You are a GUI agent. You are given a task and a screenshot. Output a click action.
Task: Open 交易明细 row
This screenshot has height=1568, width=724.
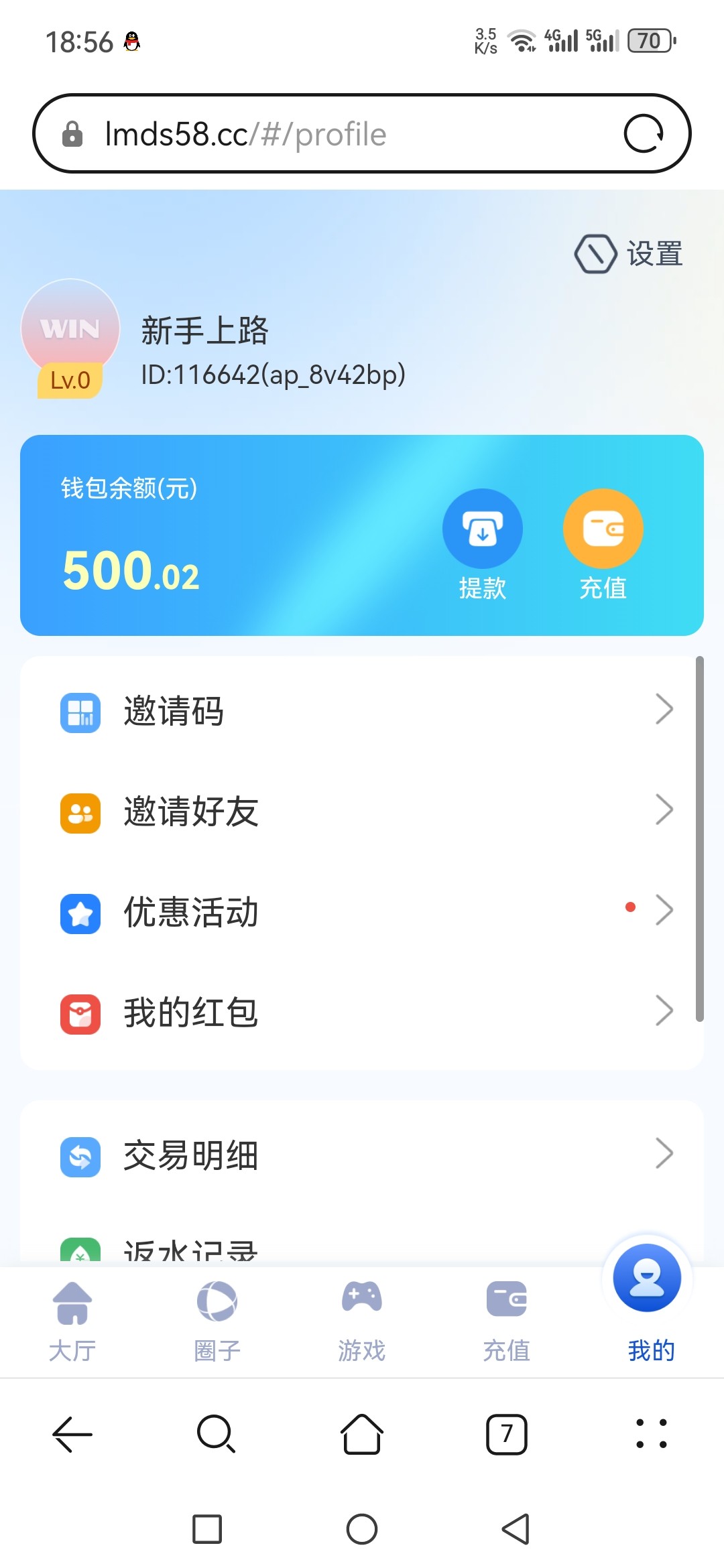click(x=362, y=1155)
